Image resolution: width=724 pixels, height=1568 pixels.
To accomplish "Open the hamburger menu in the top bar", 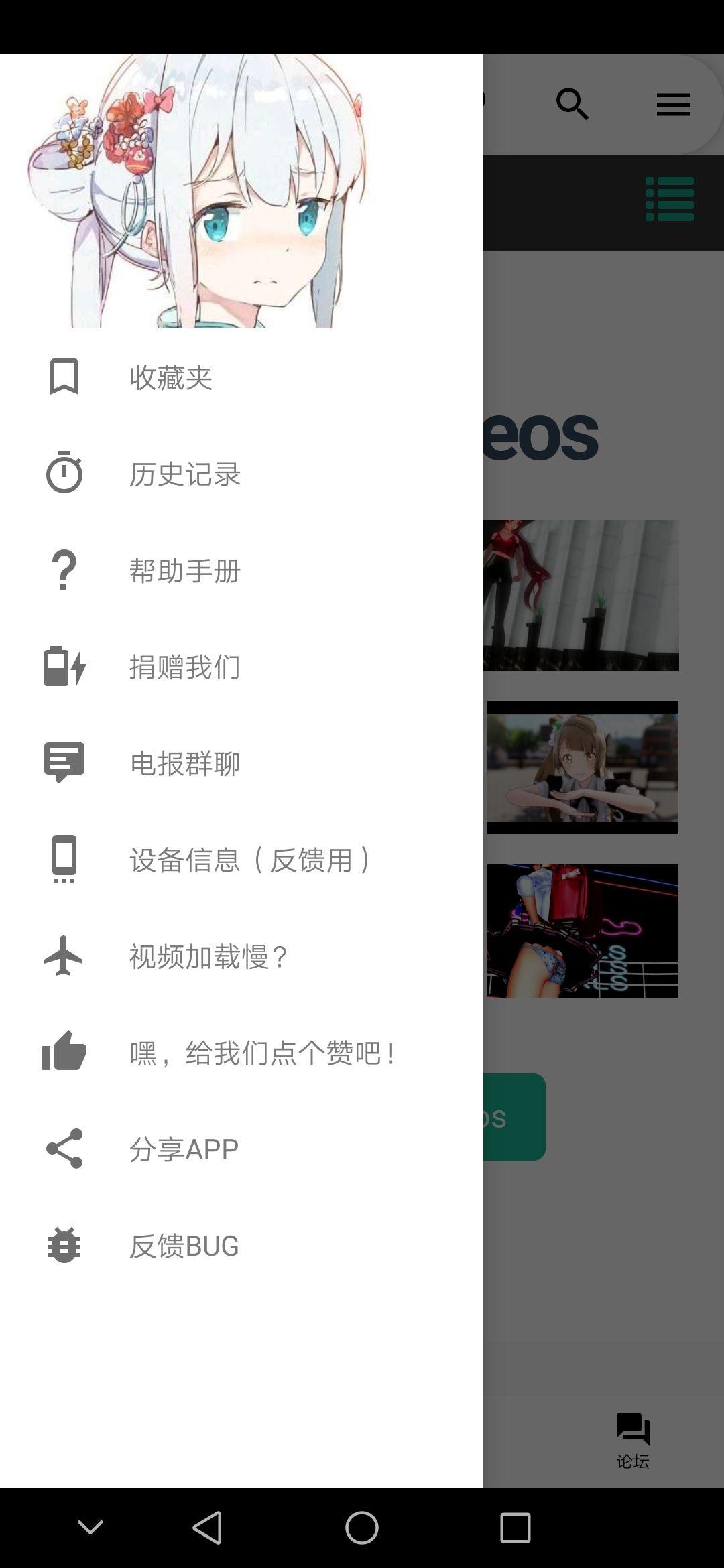I will 673,104.
